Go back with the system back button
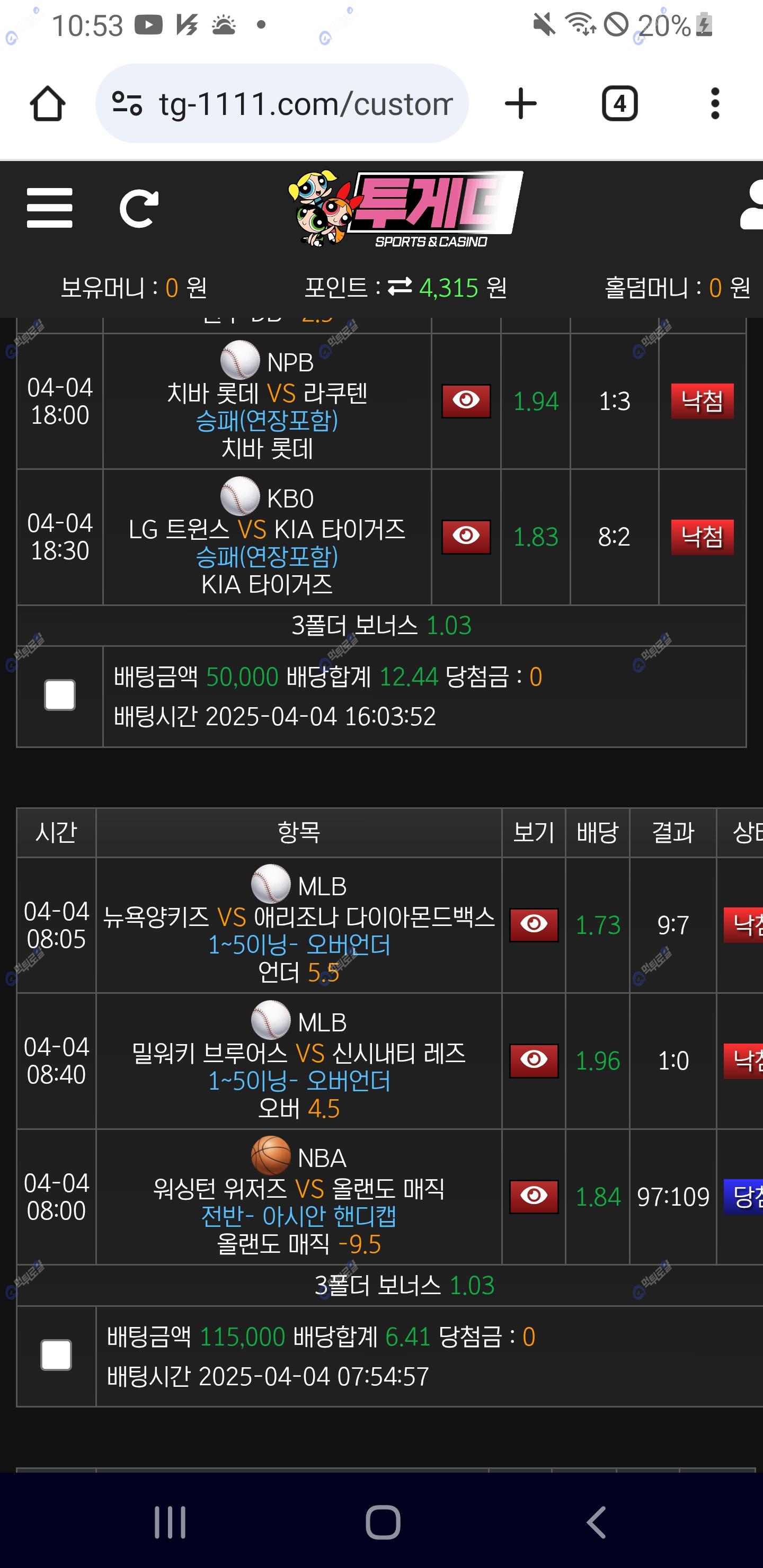Screen dimensions: 763x1568 pos(596,1522)
